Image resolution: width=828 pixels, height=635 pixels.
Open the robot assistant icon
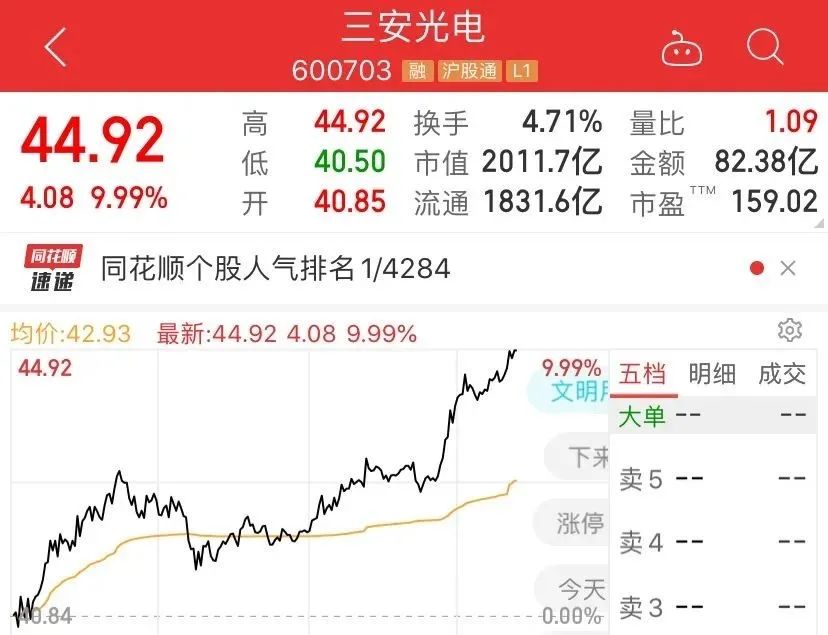[682, 48]
